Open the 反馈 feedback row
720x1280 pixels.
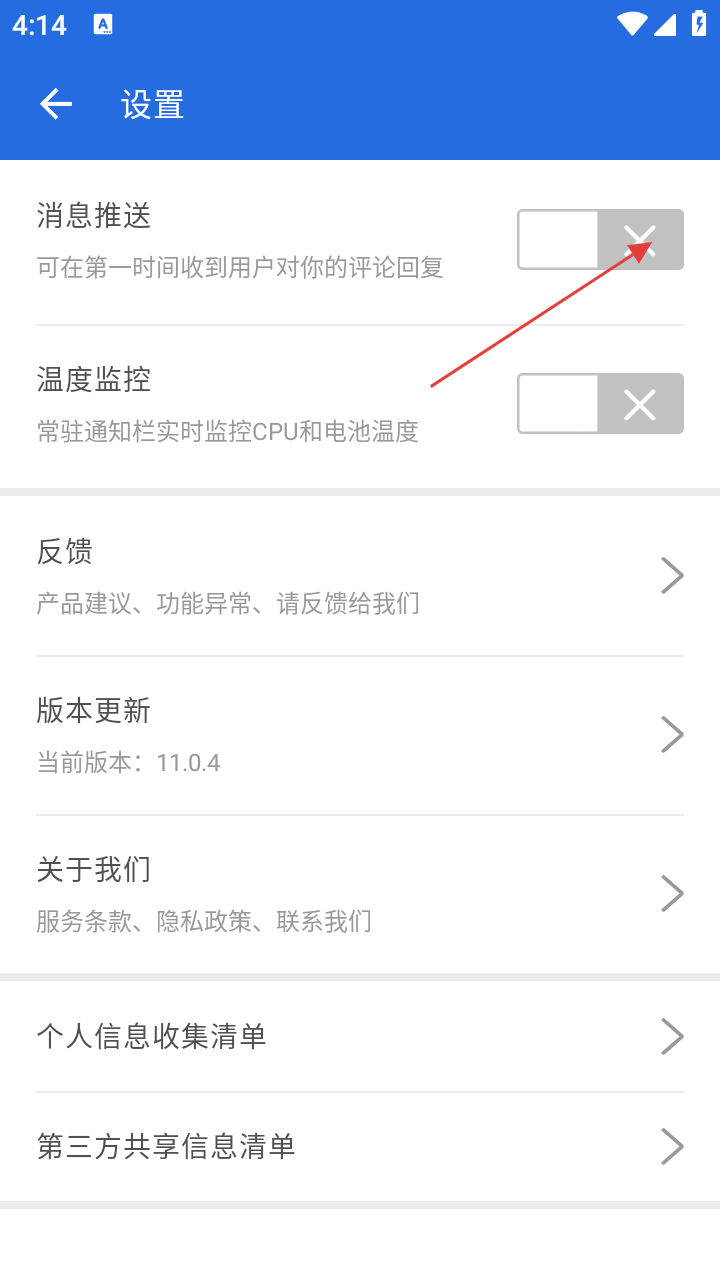click(360, 576)
